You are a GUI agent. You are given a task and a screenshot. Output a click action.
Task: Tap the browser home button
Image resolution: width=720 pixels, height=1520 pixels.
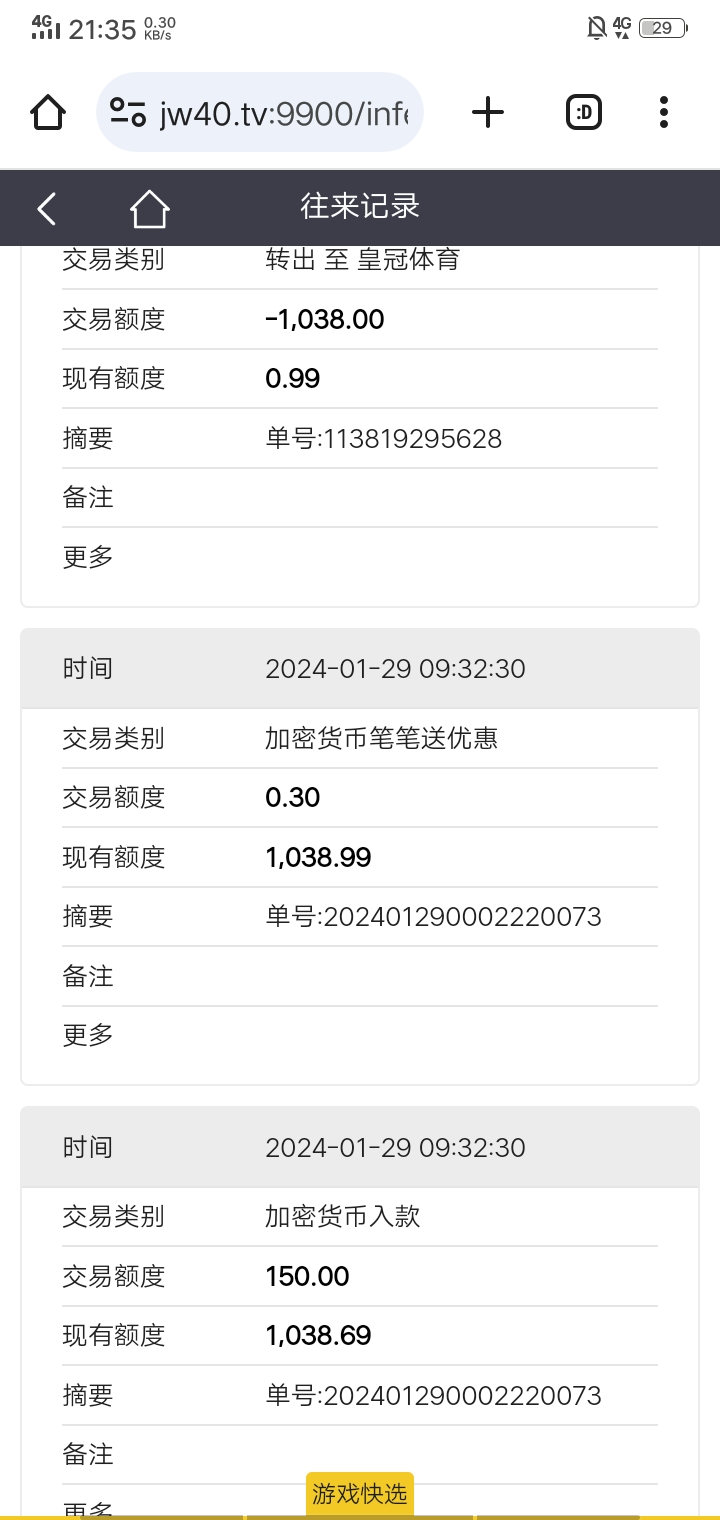coord(48,112)
